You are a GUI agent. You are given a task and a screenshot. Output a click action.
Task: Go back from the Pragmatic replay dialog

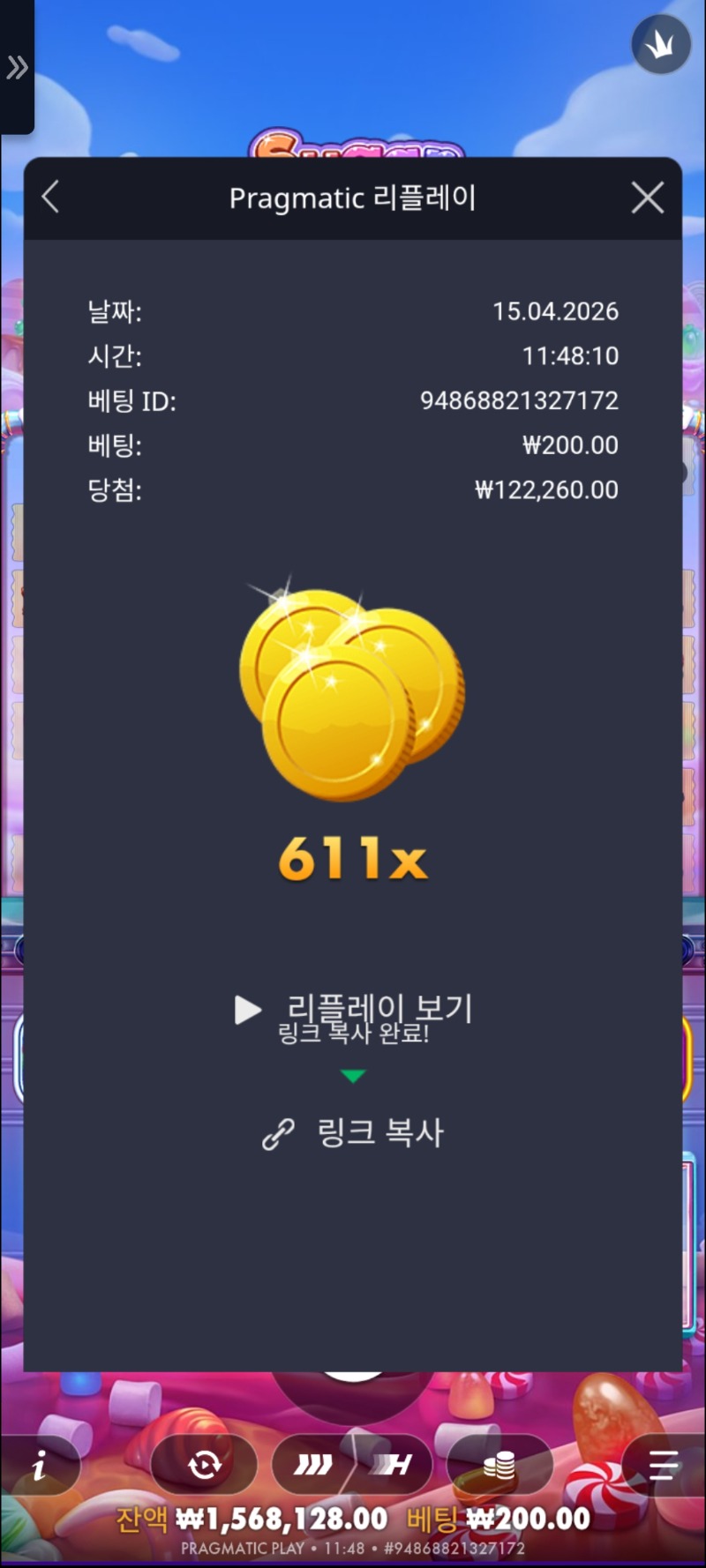pos(51,197)
